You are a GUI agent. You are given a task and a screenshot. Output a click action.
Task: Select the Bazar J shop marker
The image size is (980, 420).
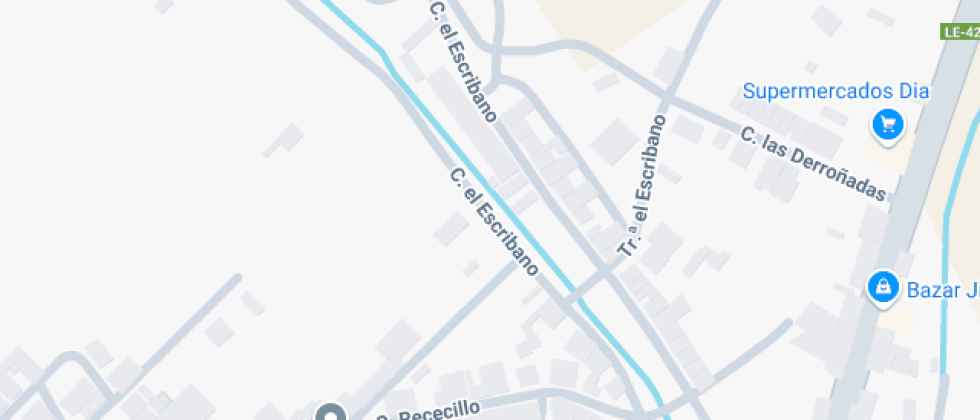click(883, 288)
